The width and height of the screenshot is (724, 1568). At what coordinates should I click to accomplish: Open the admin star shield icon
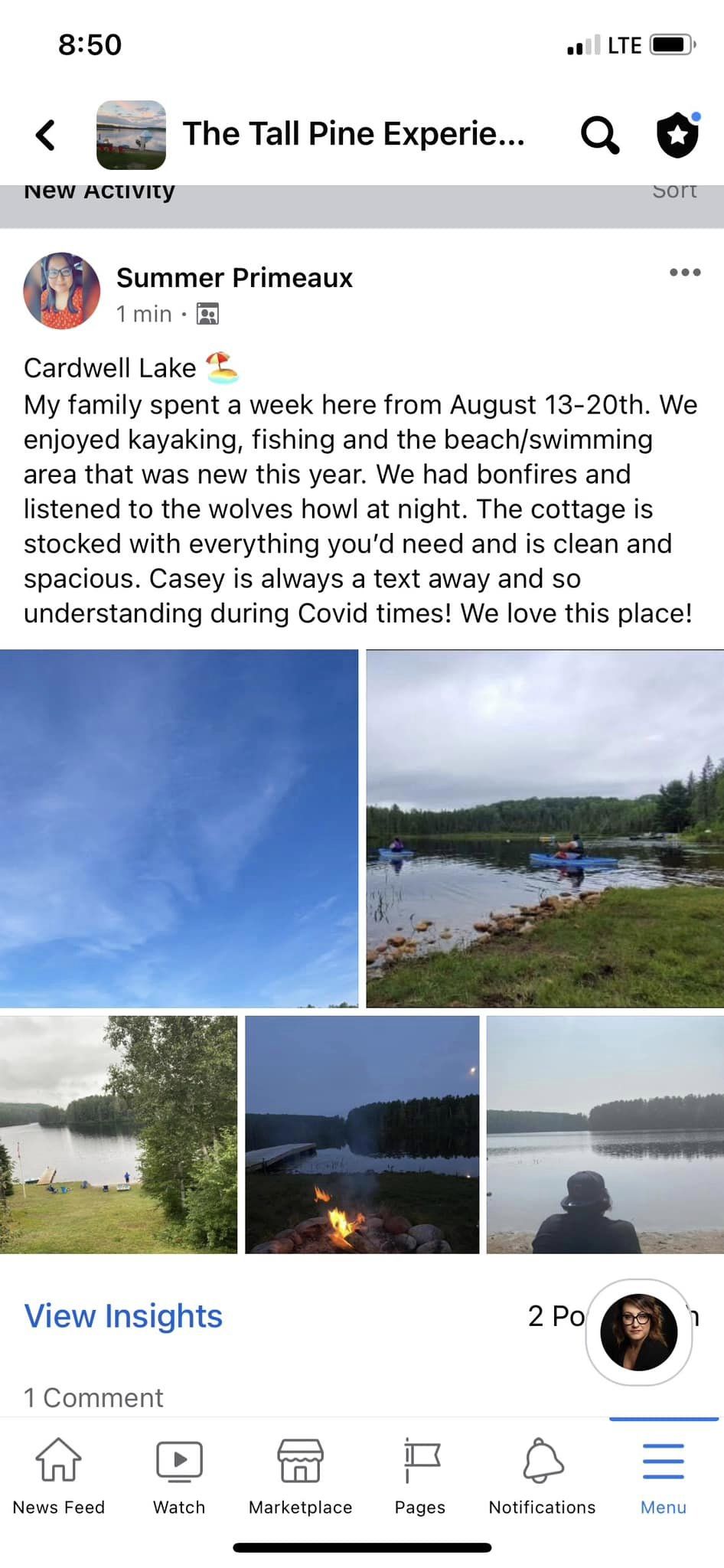678,134
